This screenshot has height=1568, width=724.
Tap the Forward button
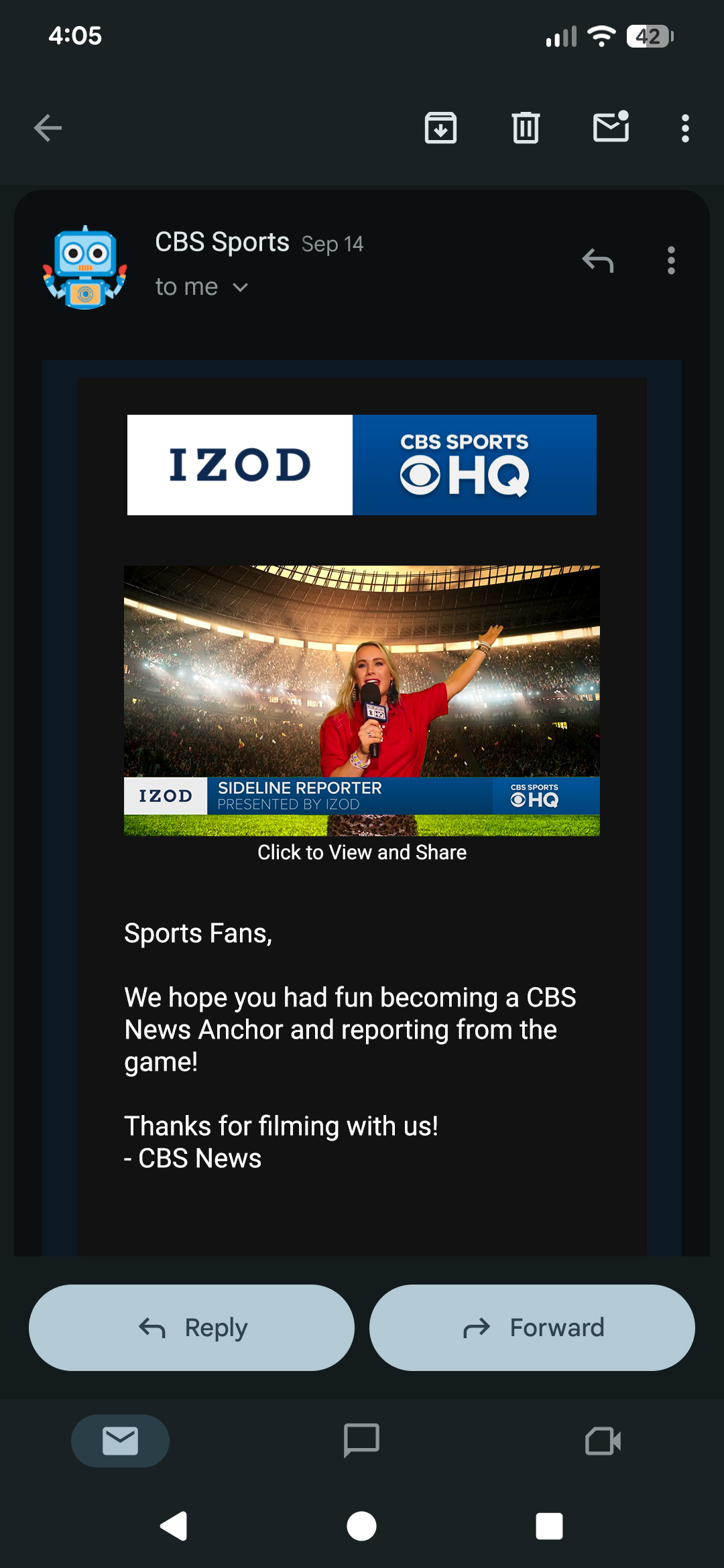click(532, 1327)
